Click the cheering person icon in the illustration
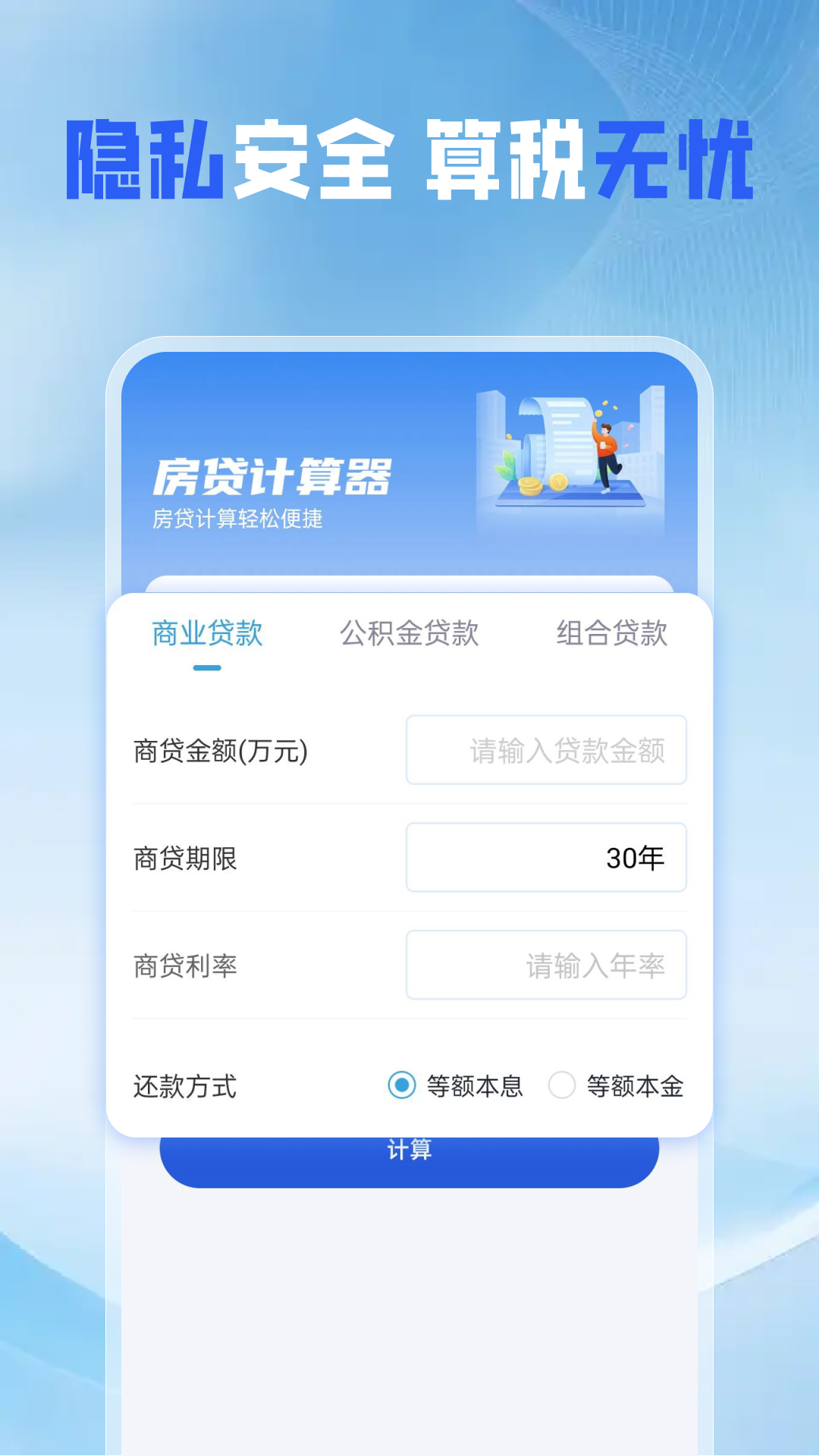Image resolution: width=819 pixels, height=1456 pixels. (x=607, y=455)
